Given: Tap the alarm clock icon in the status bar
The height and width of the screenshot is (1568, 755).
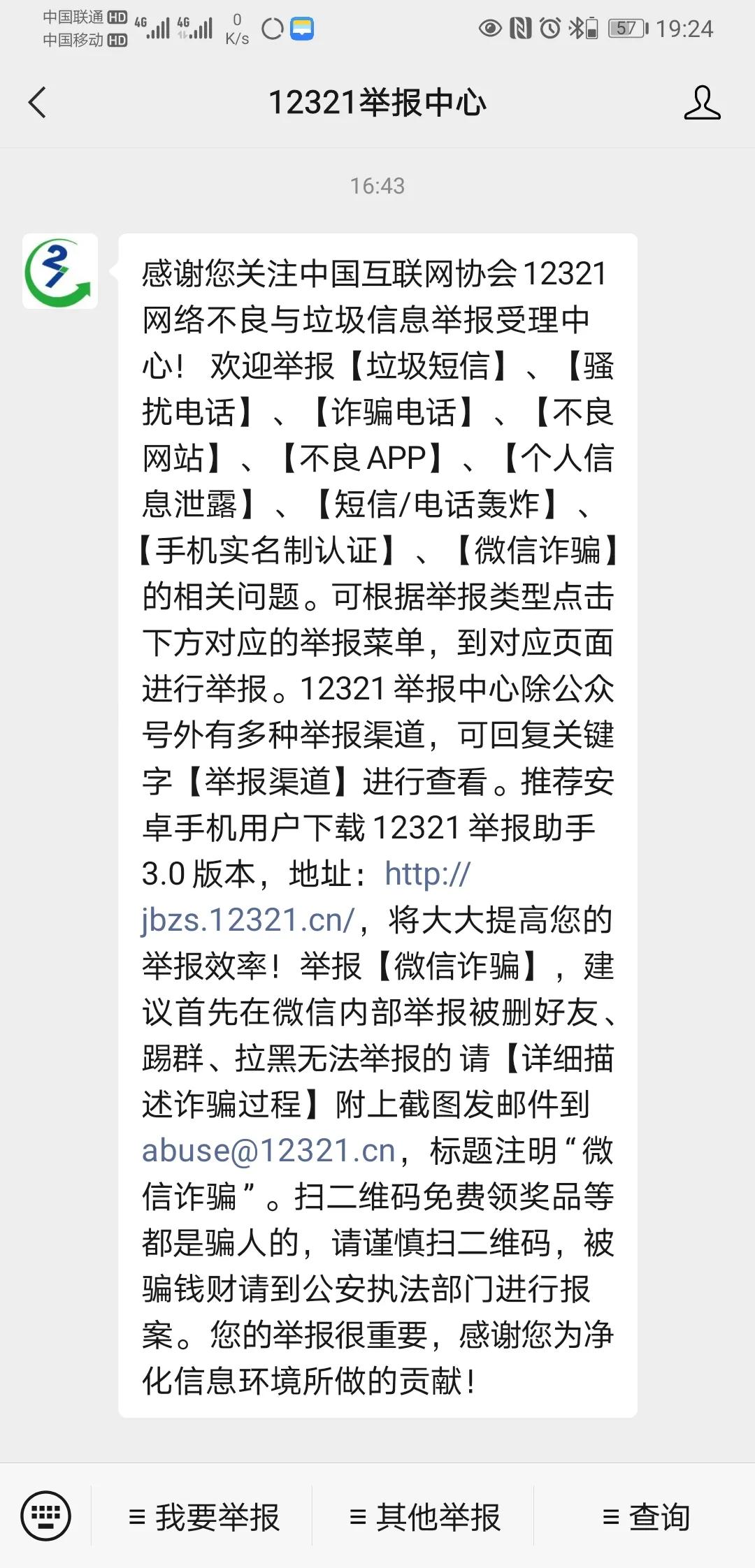Looking at the screenshot, I should click(549, 28).
